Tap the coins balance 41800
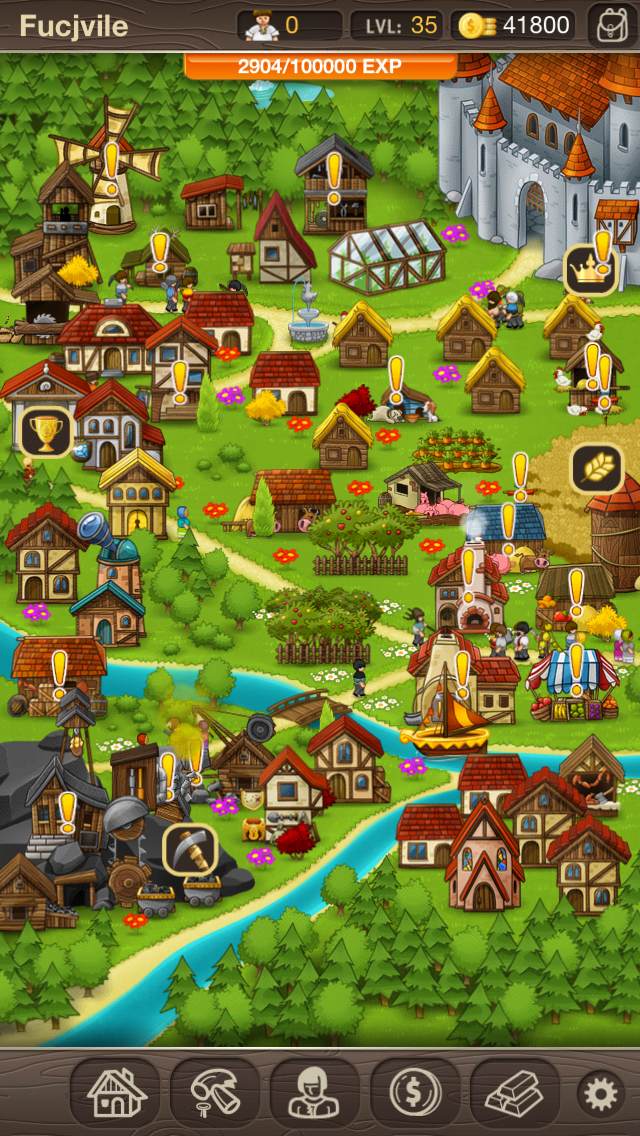The image size is (640, 1136). pyautogui.click(x=513, y=25)
